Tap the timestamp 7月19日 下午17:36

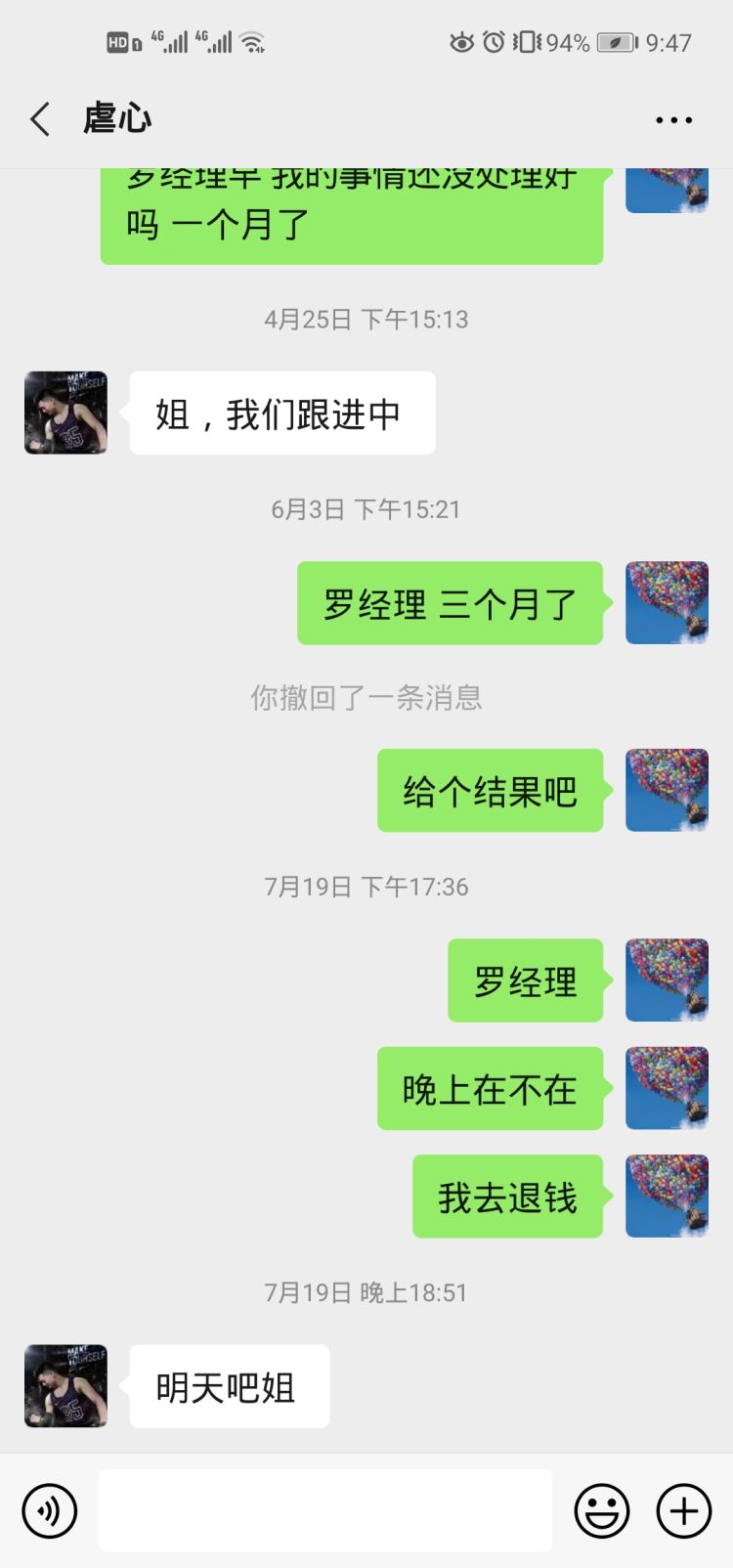[x=366, y=887]
